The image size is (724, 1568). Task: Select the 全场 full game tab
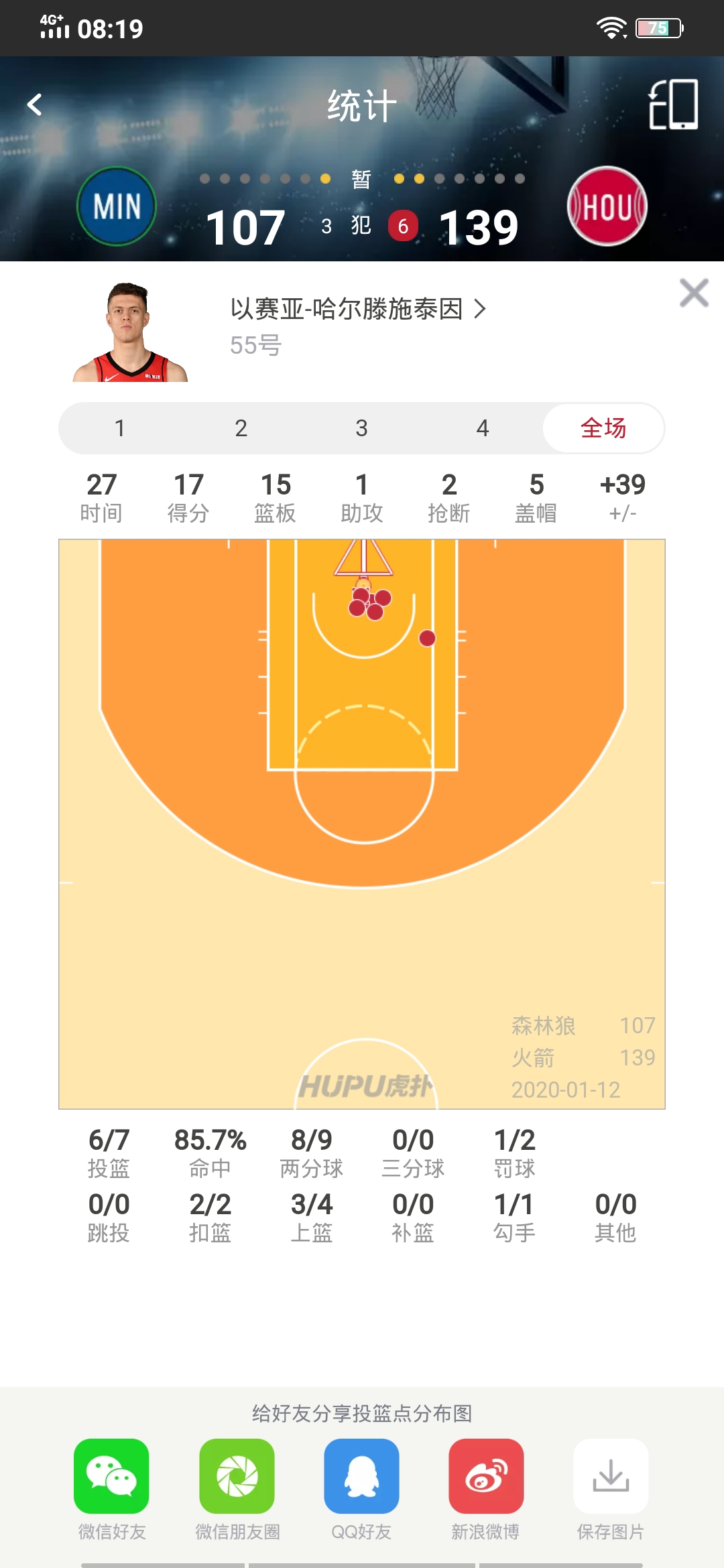pos(603,428)
